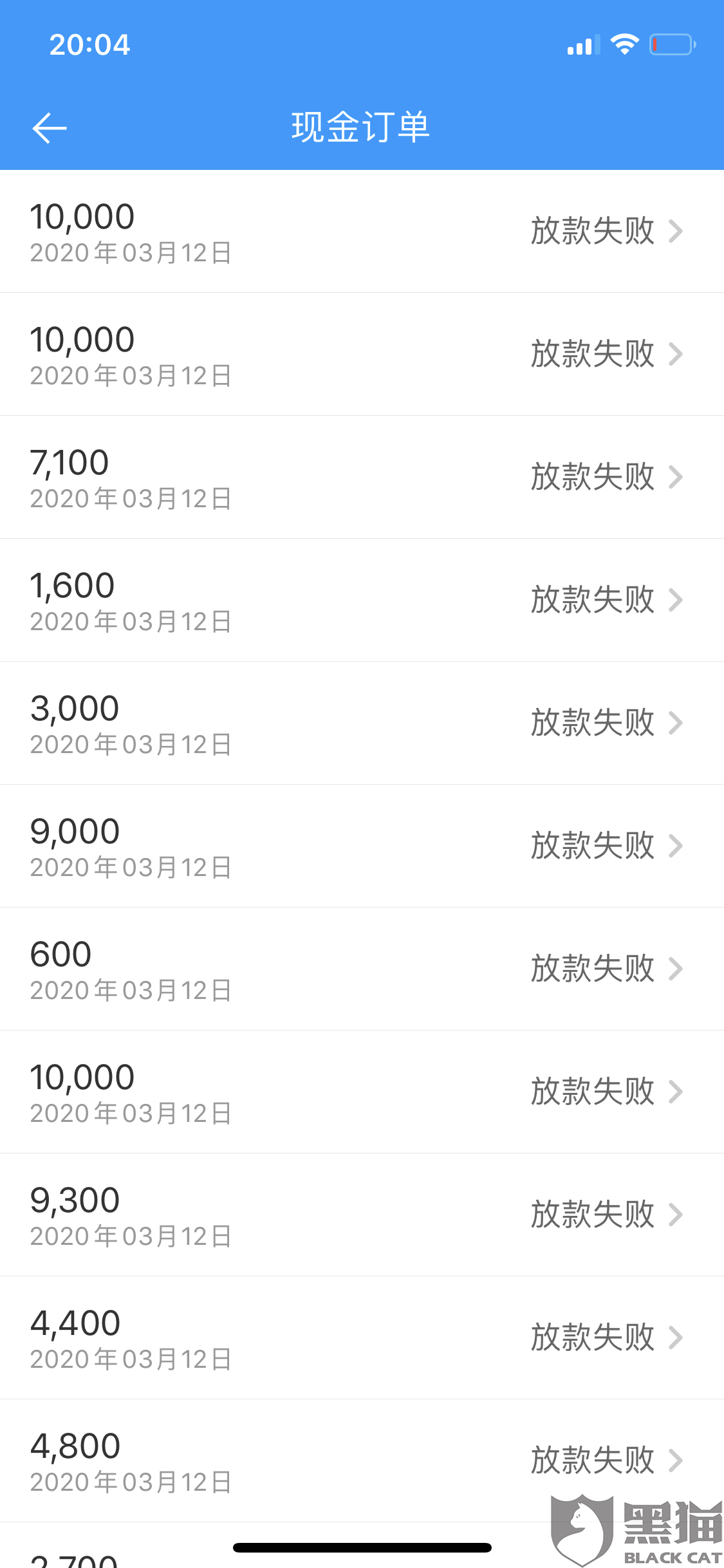Show details for the 9,300 order
This screenshot has width=724, height=1568.
tap(362, 1215)
